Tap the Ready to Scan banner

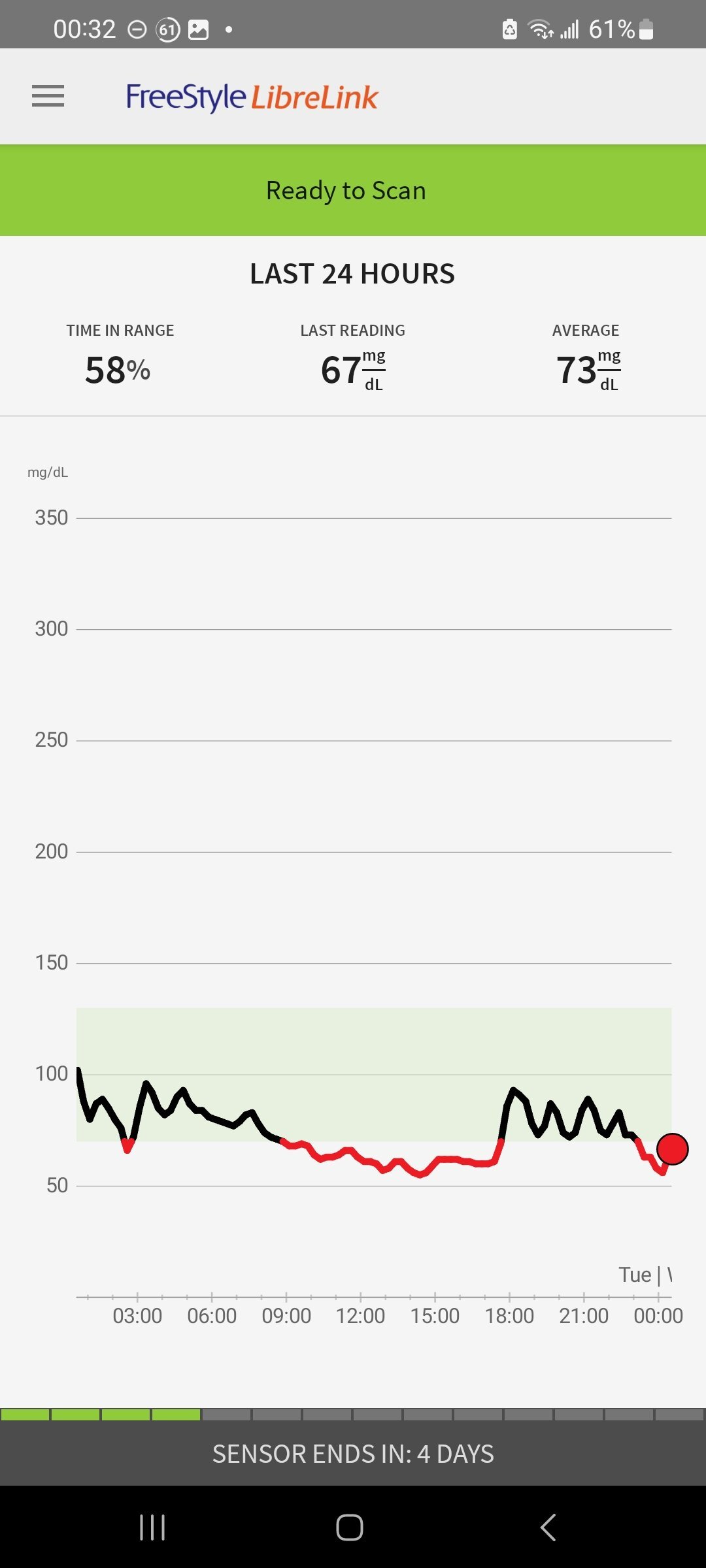tap(353, 190)
